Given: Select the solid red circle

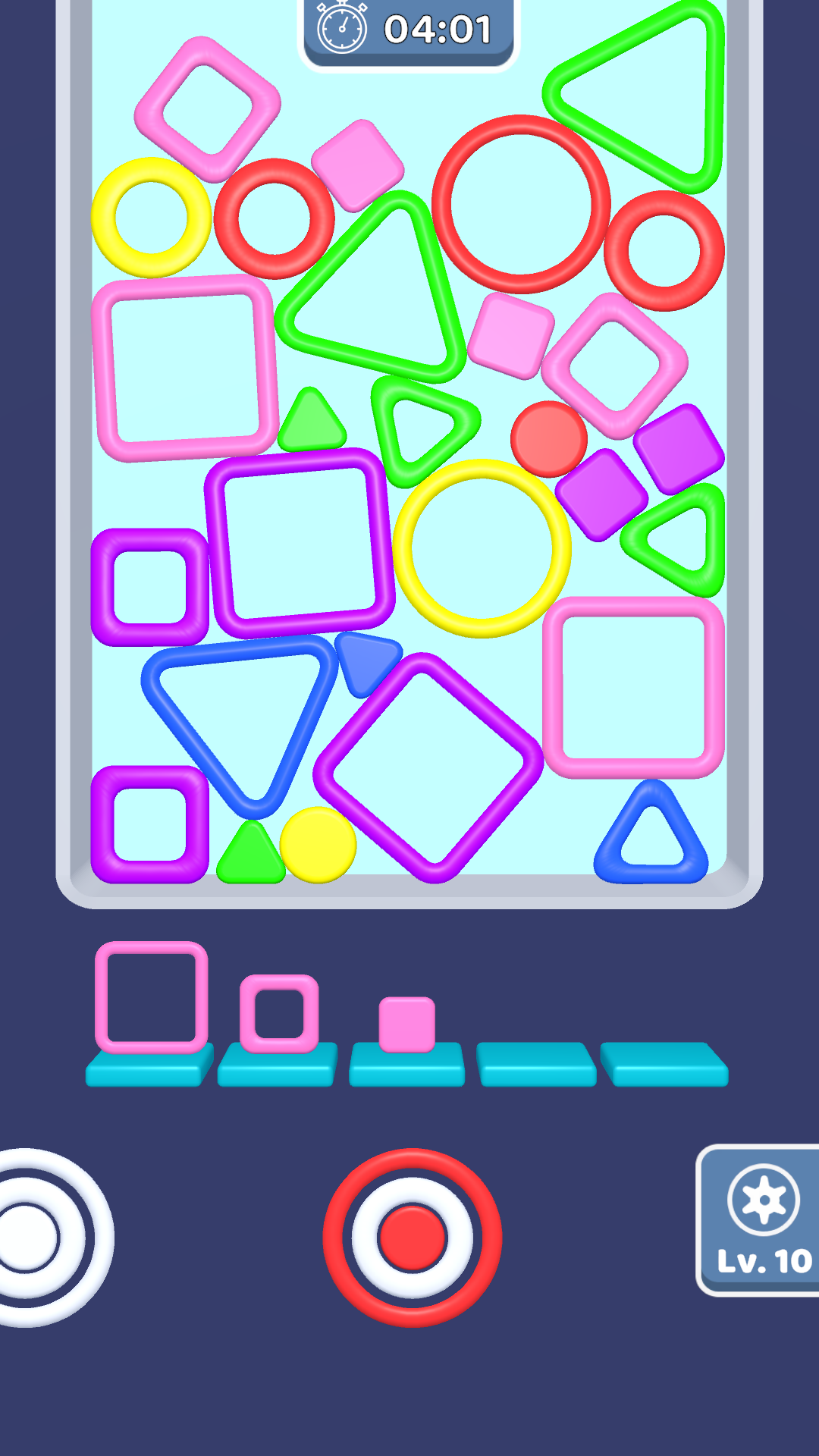Looking at the screenshot, I should tap(548, 439).
